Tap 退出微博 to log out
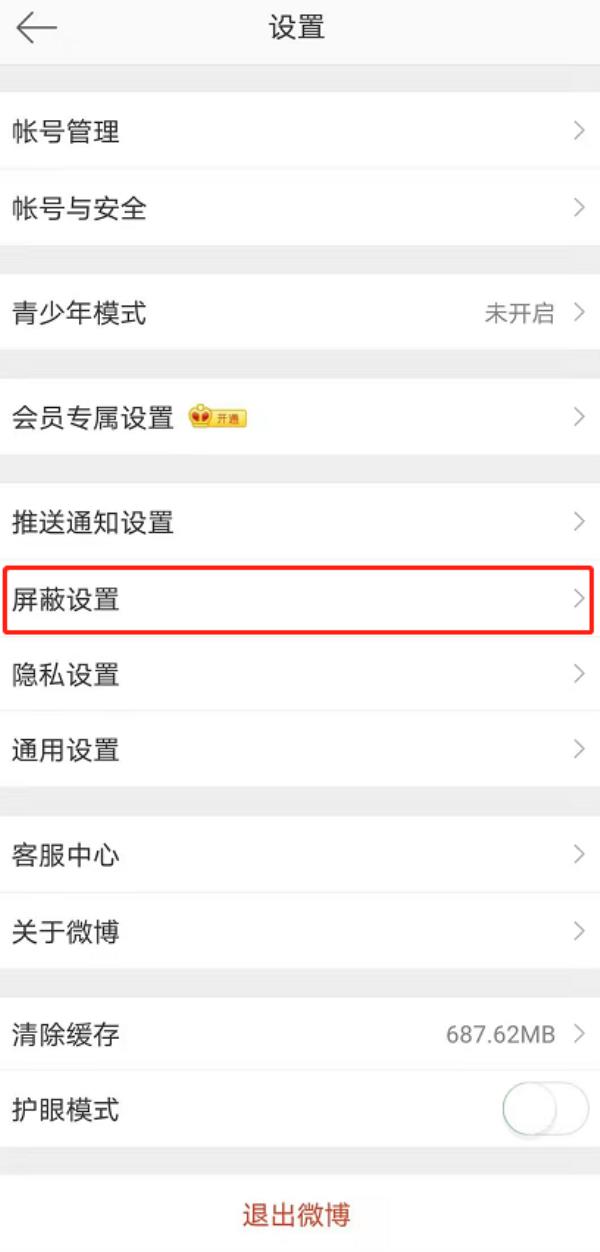 (297, 1215)
